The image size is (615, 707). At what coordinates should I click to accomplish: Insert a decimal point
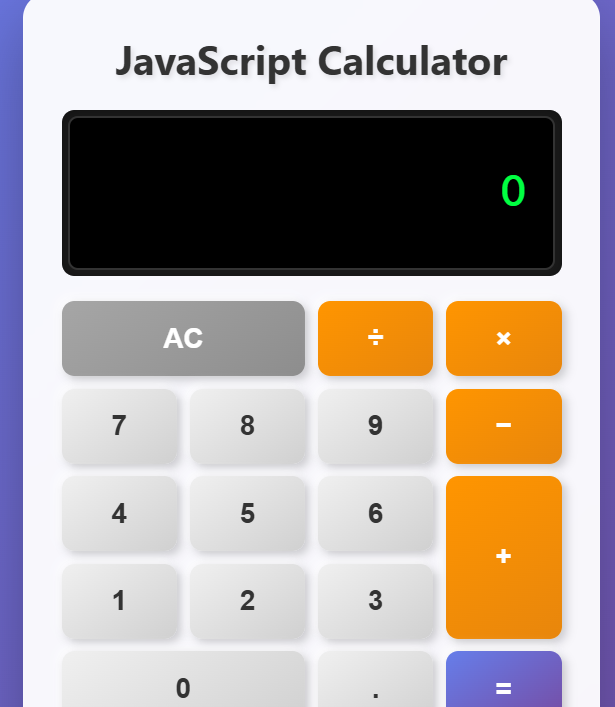(x=375, y=685)
